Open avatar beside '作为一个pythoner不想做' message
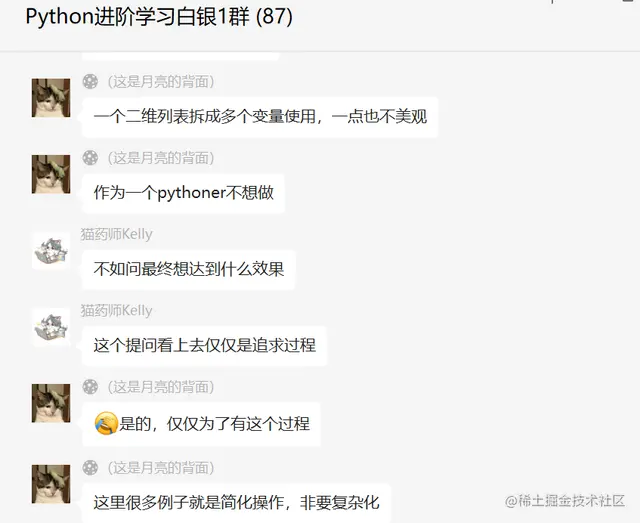The height and width of the screenshot is (523, 640). [50, 174]
